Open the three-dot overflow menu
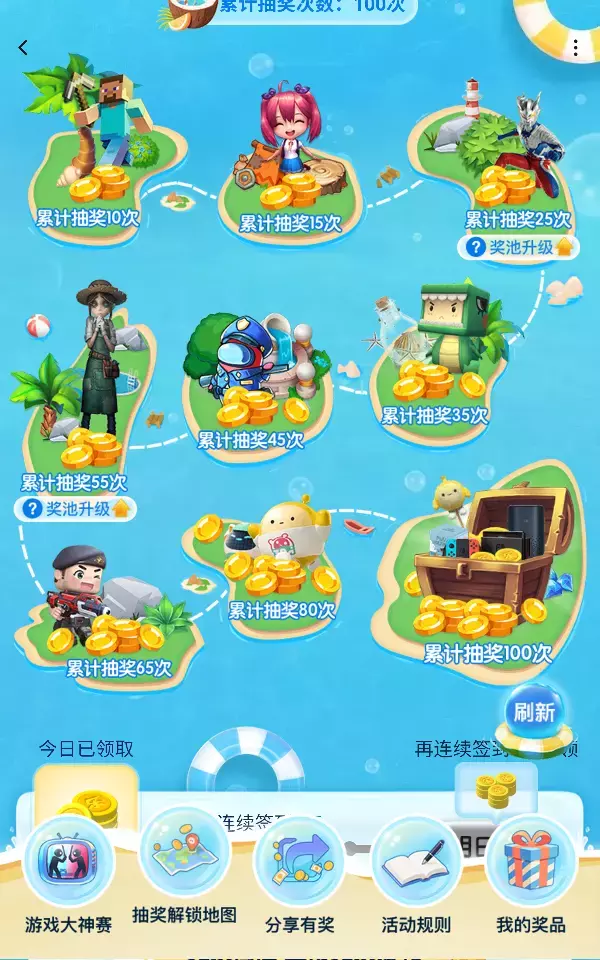 click(x=575, y=47)
